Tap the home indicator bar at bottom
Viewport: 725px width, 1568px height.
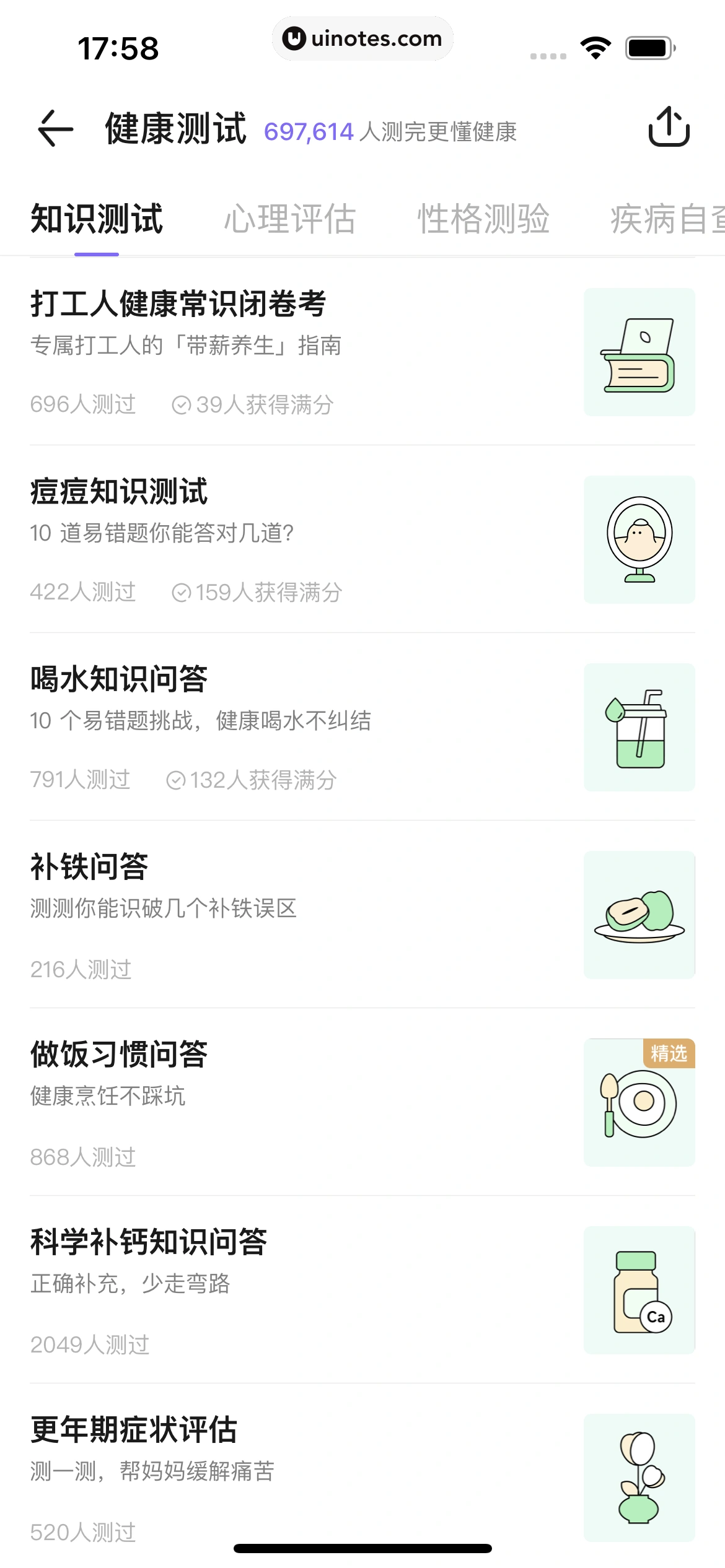pyautogui.click(x=362, y=1546)
